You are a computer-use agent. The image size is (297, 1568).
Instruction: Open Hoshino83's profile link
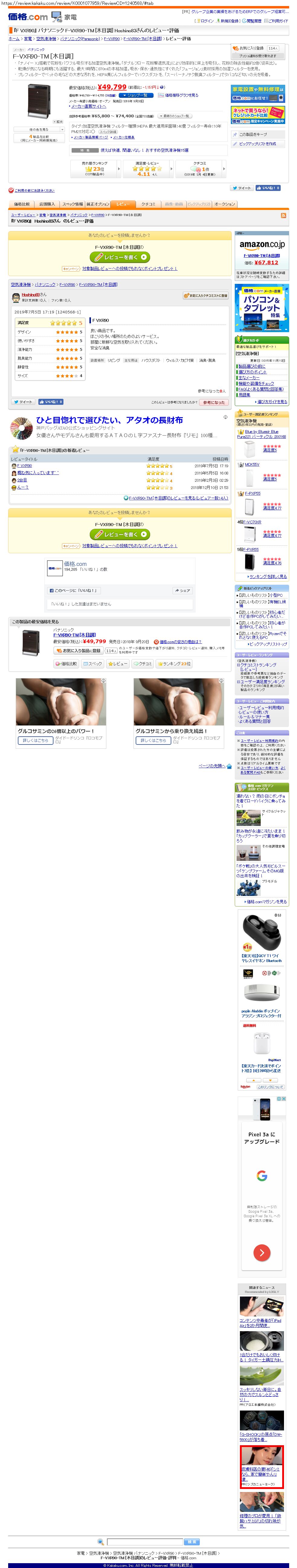tap(31, 295)
